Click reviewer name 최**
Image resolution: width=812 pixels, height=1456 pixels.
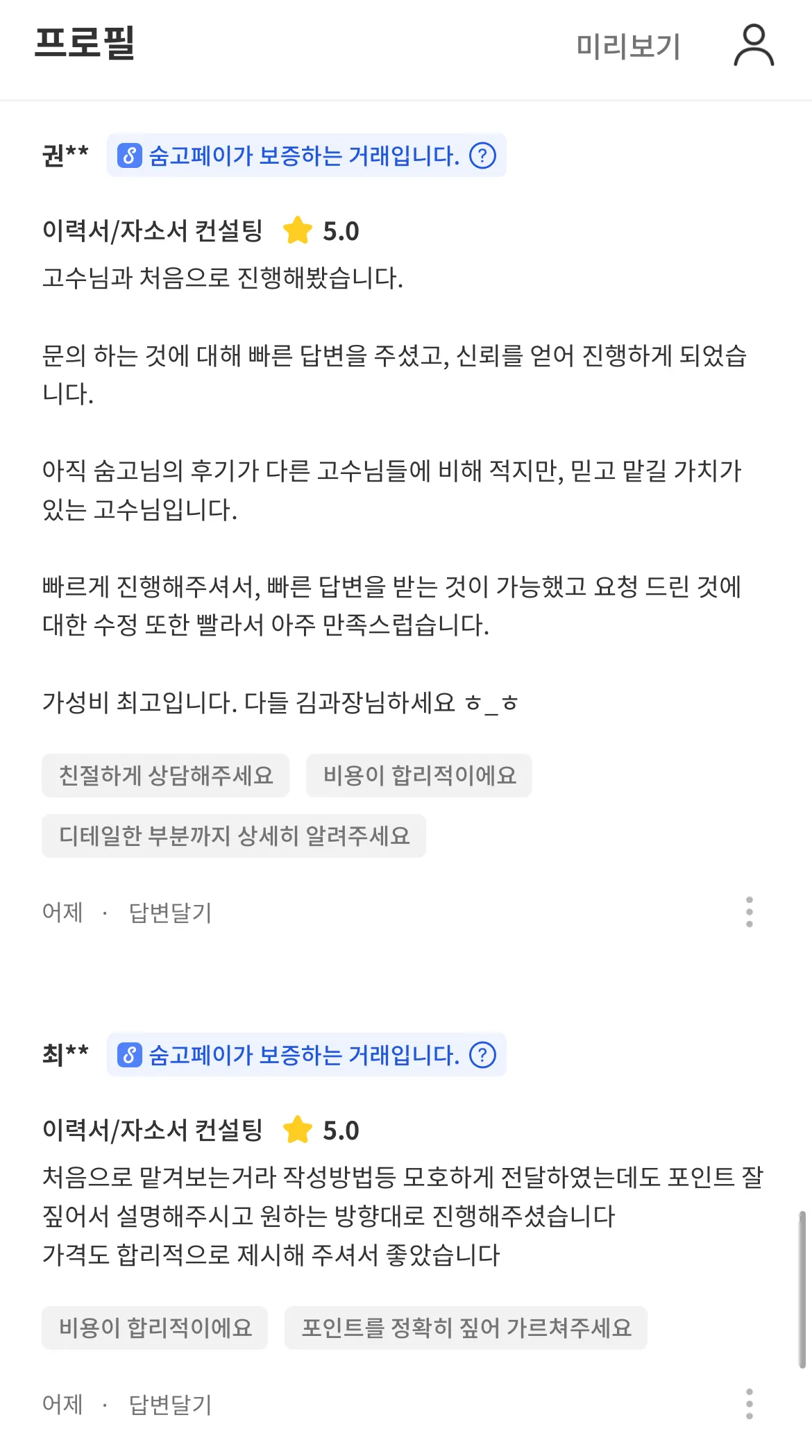tap(62, 1055)
